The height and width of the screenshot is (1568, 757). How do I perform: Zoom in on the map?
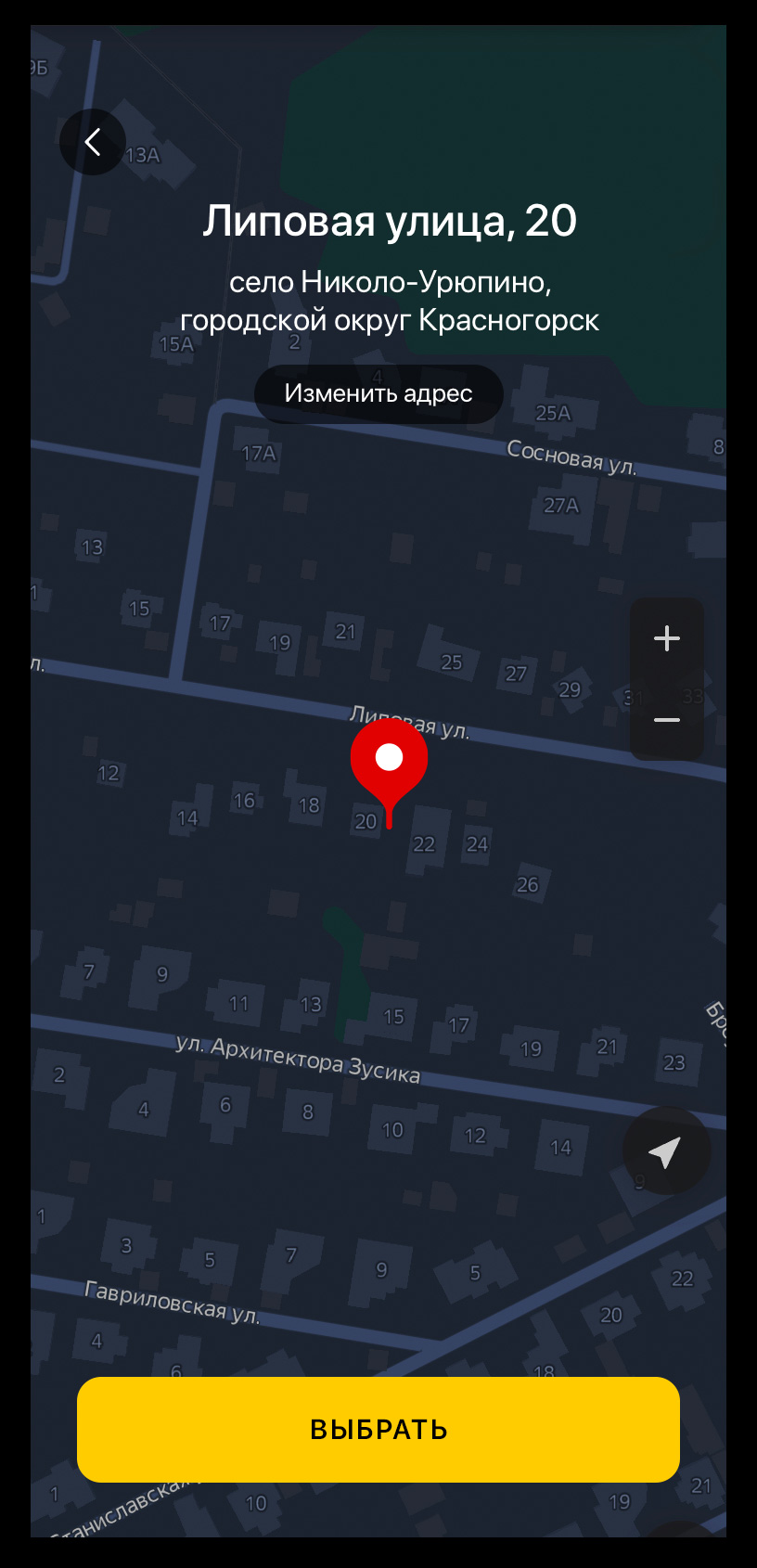pos(667,638)
